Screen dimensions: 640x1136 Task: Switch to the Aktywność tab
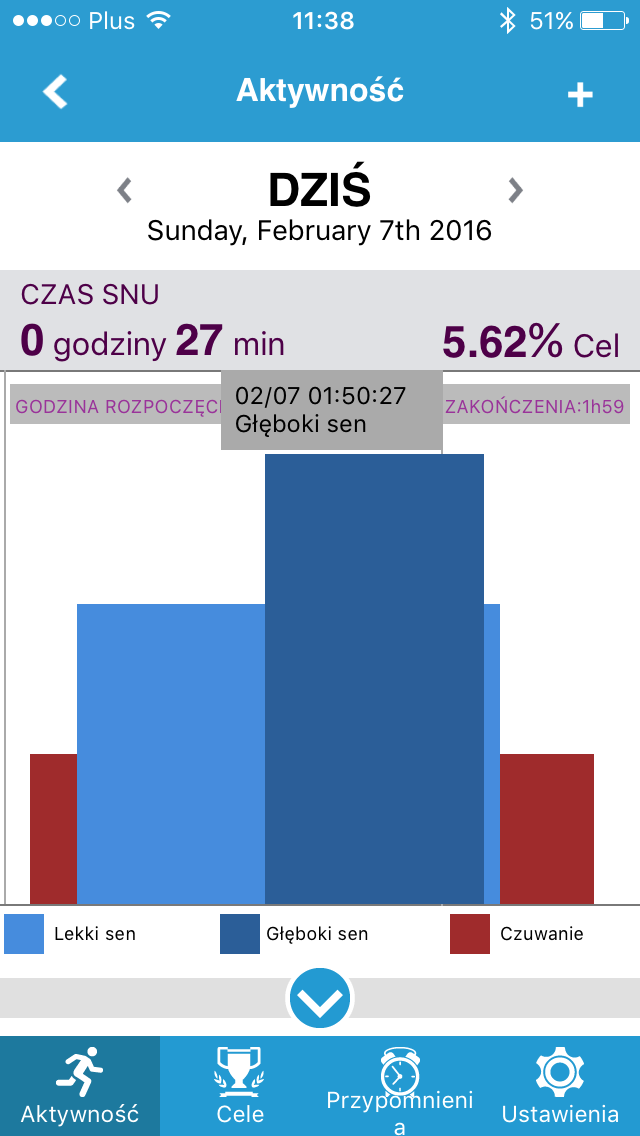(x=80, y=1085)
